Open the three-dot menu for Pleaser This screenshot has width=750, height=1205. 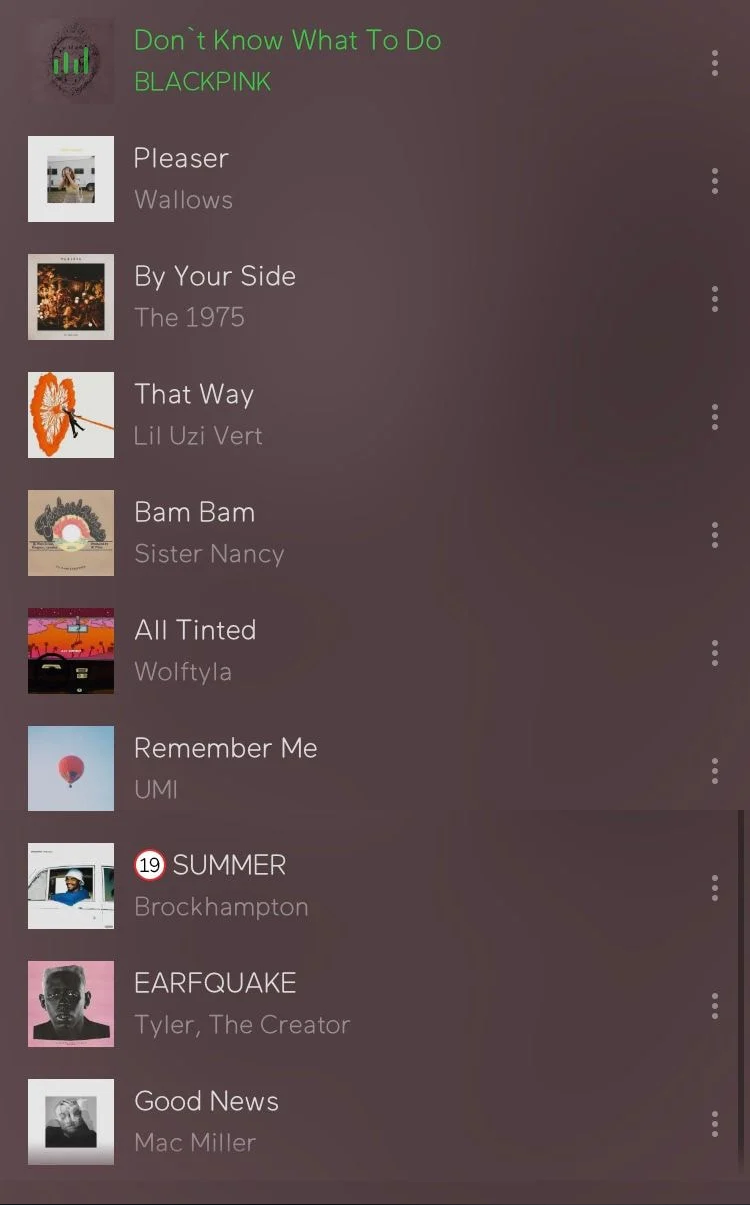tap(714, 180)
